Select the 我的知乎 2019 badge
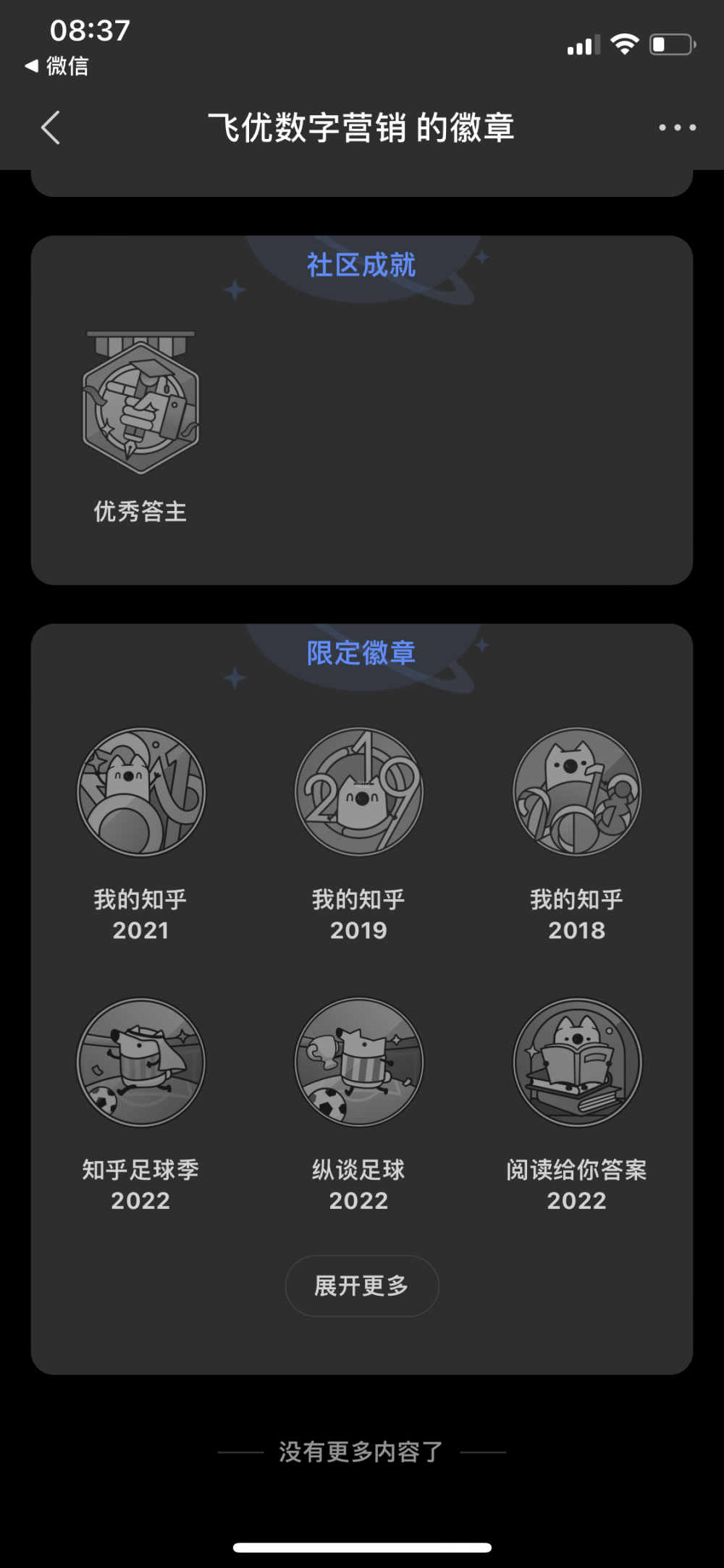This screenshot has width=724, height=1568. [359, 792]
